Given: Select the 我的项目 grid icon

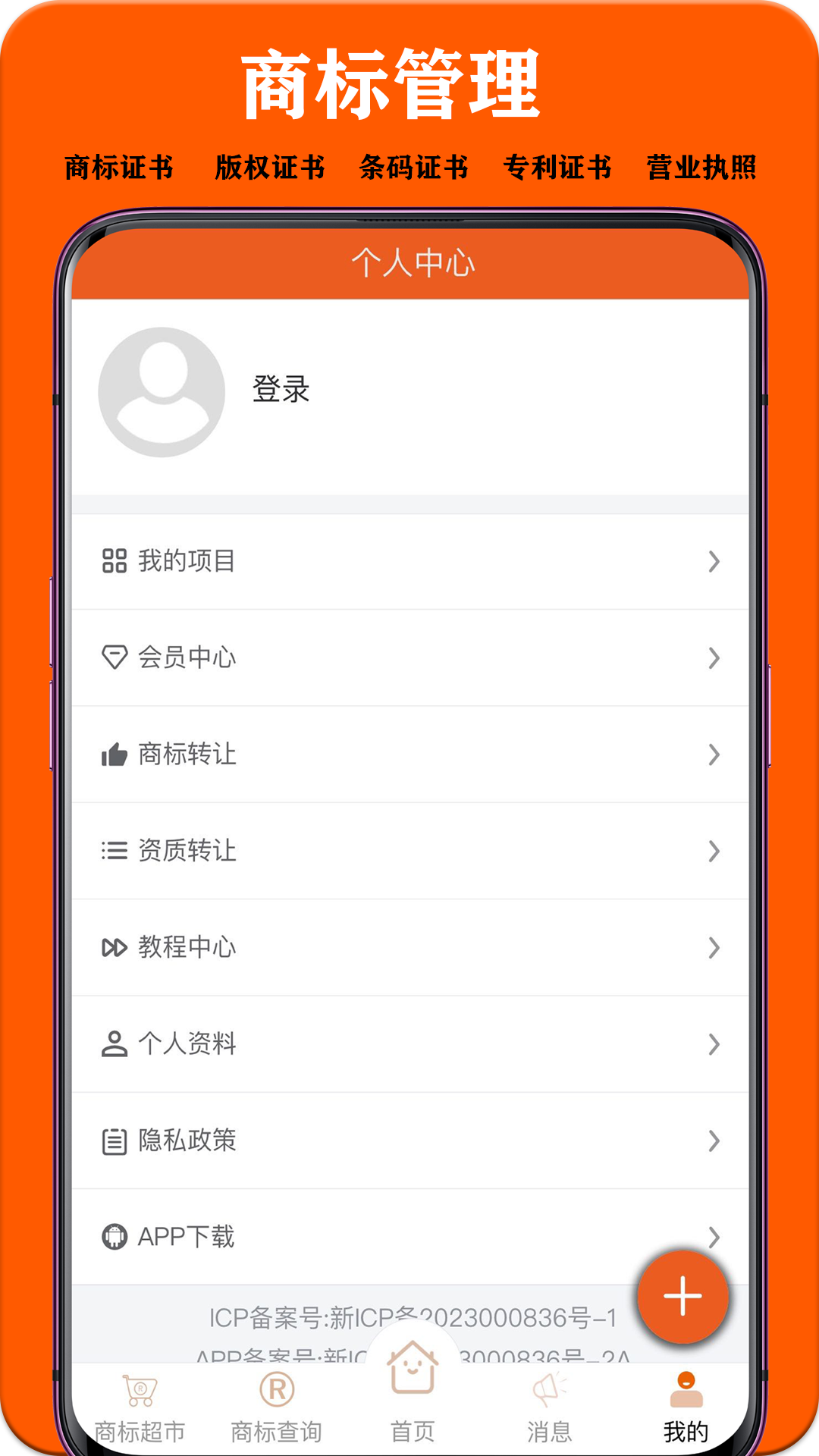Looking at the screenshot, I should tap(113, 561).
